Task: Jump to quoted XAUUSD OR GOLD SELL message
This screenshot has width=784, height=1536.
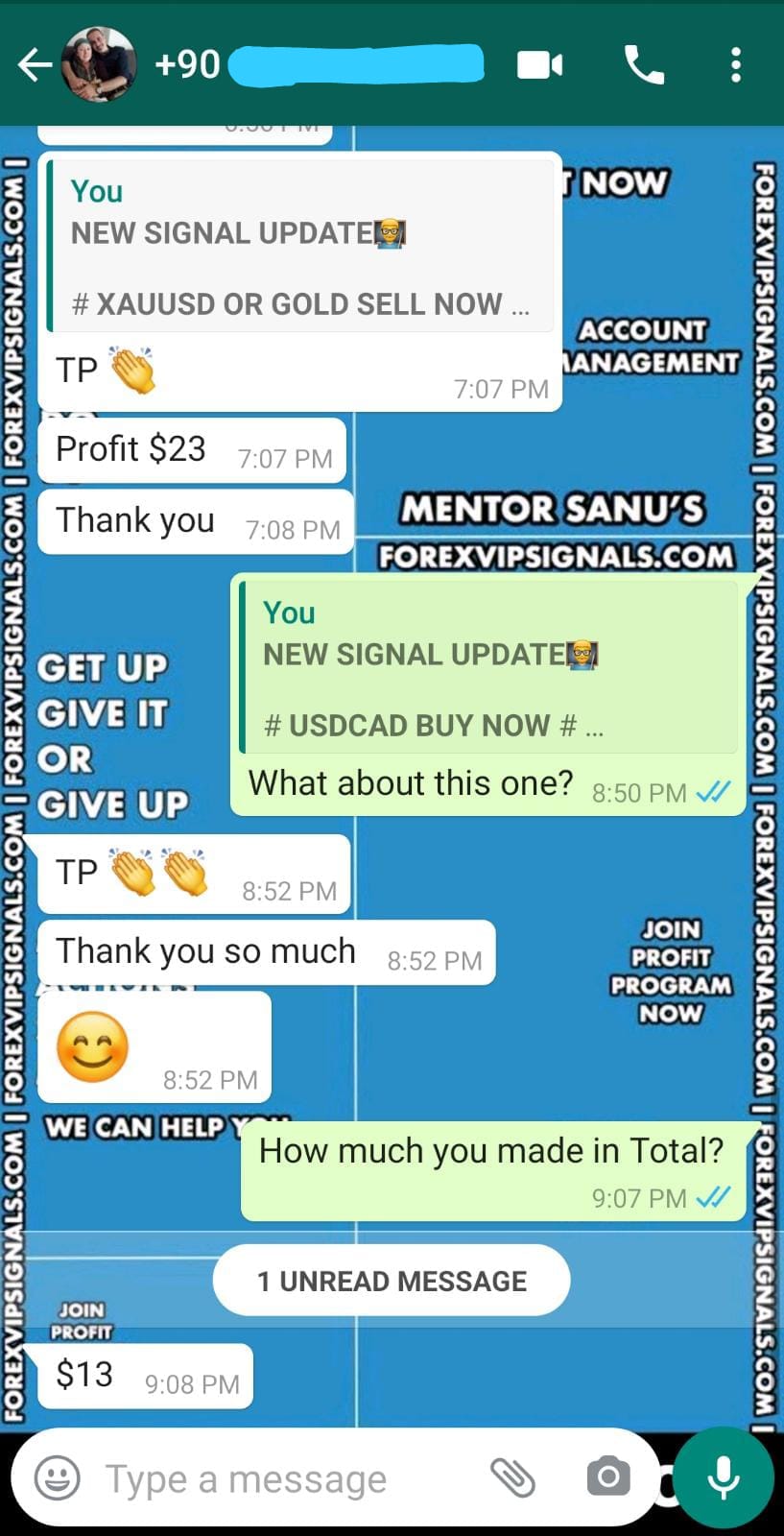Action: pos(300,248)
